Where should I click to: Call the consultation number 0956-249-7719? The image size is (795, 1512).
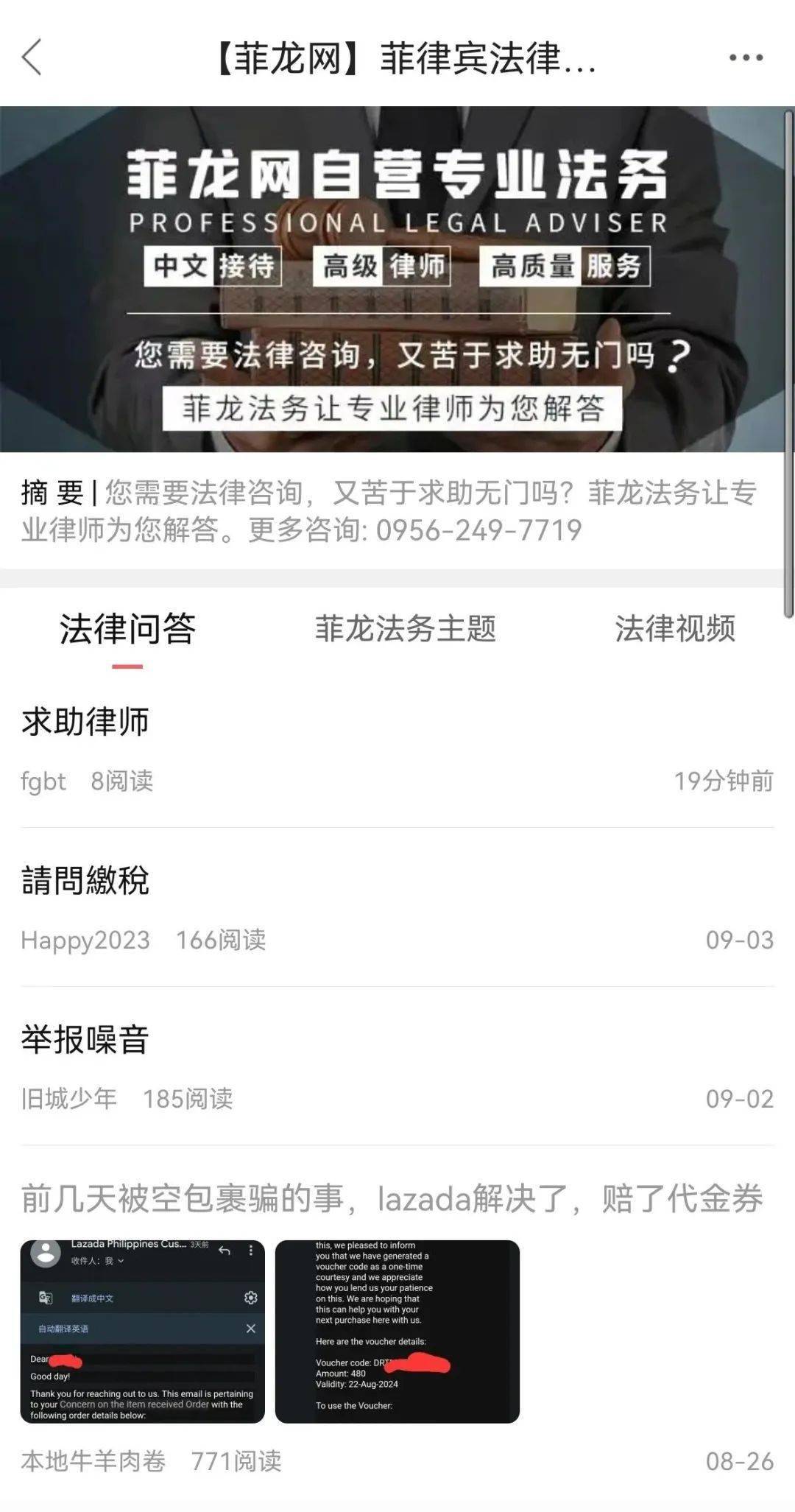point(480,530)
